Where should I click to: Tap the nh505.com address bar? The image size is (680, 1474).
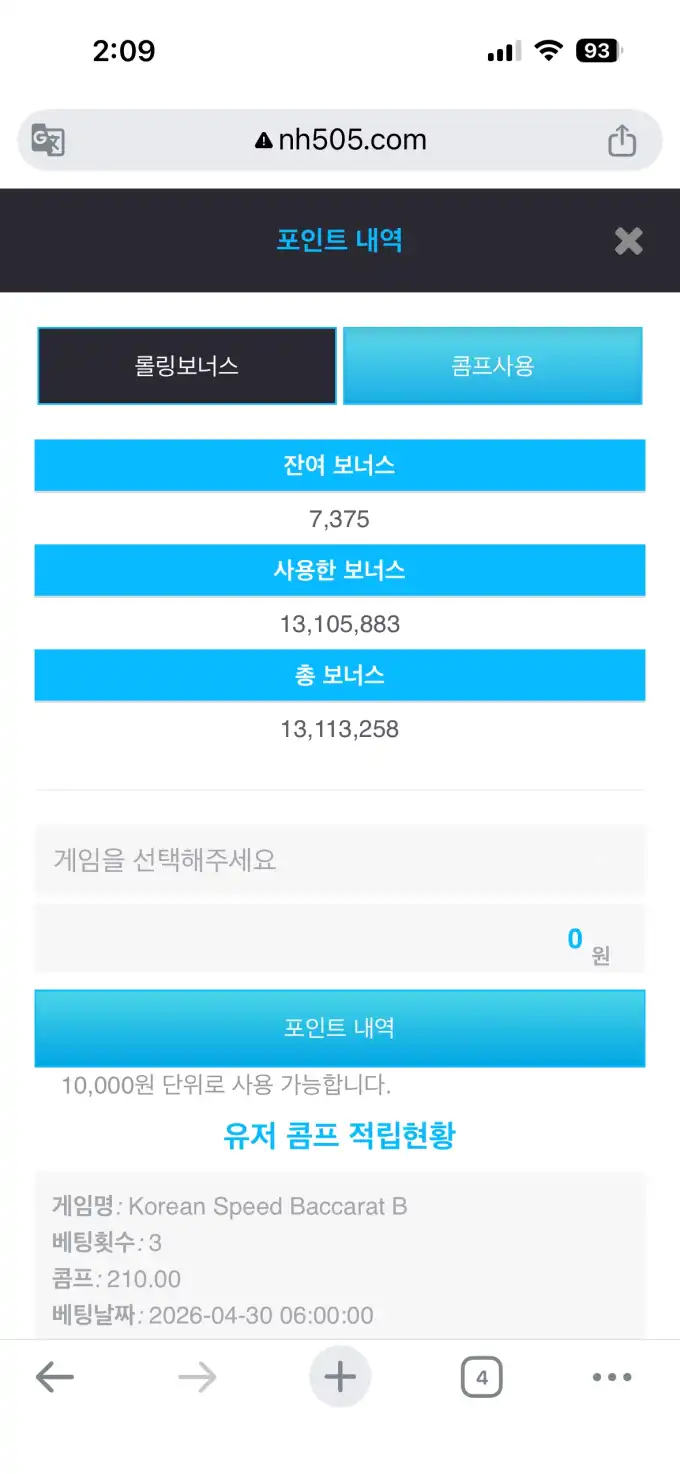click(x=340, y=141)
